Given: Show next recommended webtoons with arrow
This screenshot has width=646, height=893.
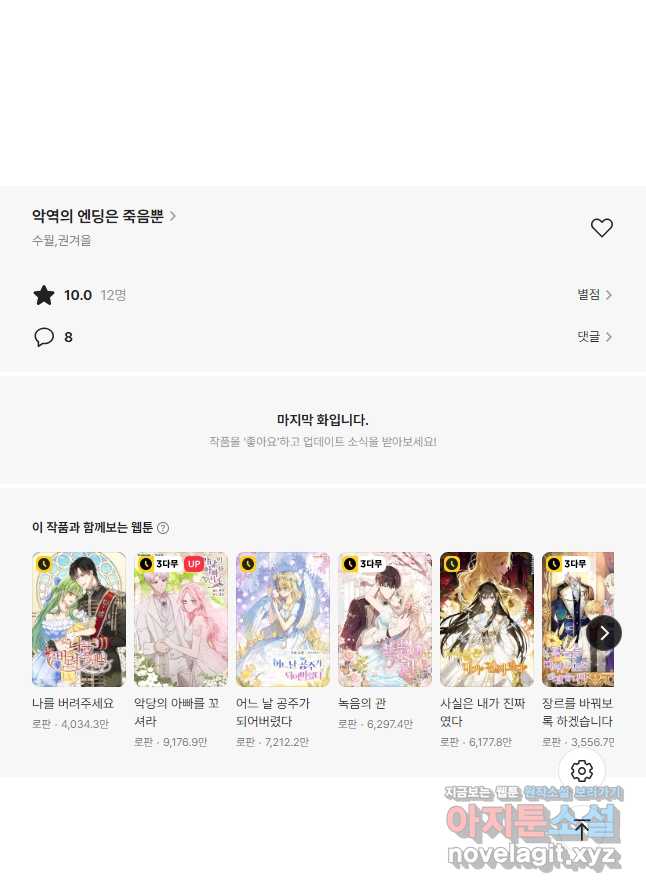Looking at the screenshot, I should (x=604, y=632).
